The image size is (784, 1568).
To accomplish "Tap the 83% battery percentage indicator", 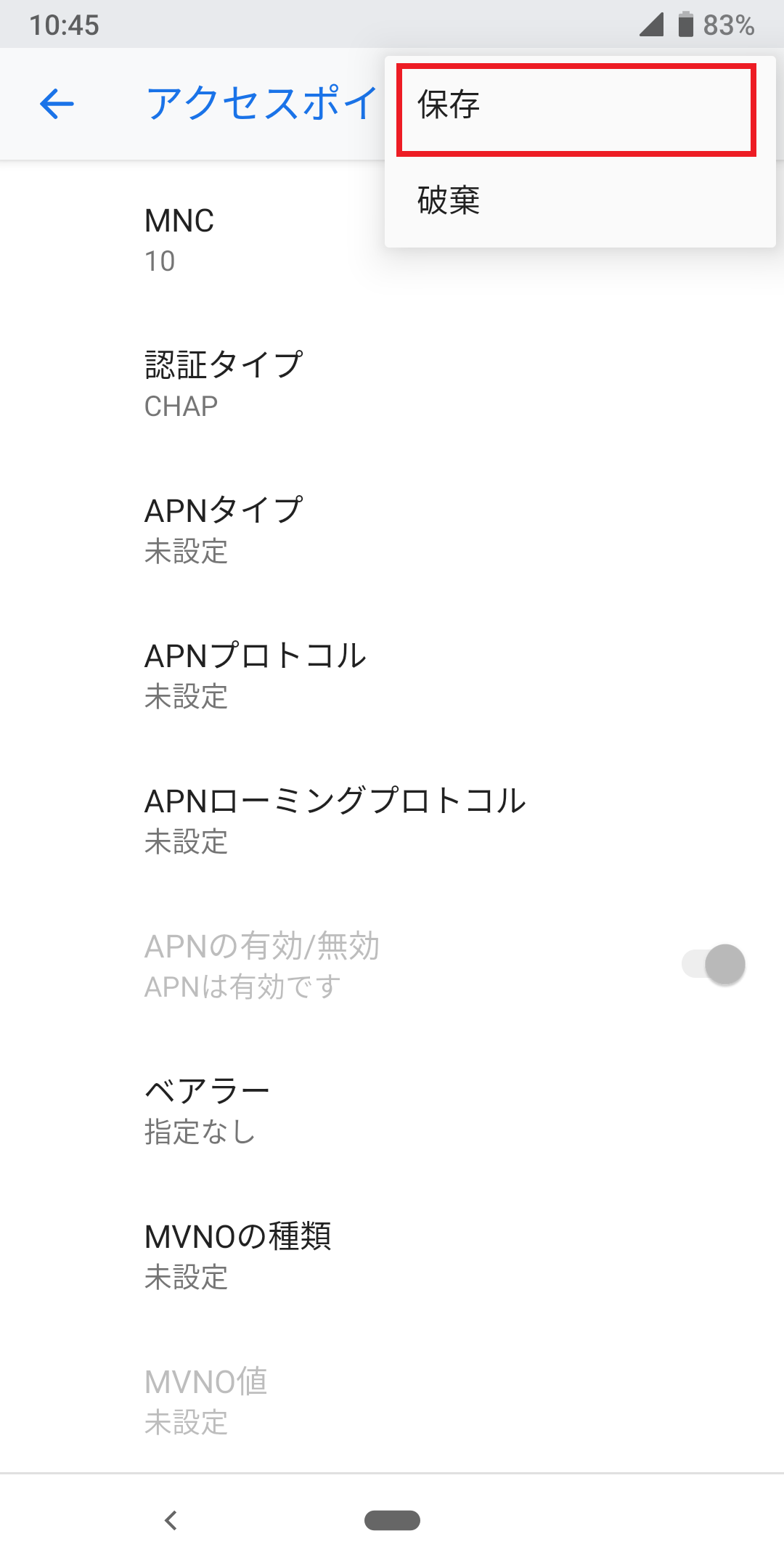I will [x=728, y=24].
